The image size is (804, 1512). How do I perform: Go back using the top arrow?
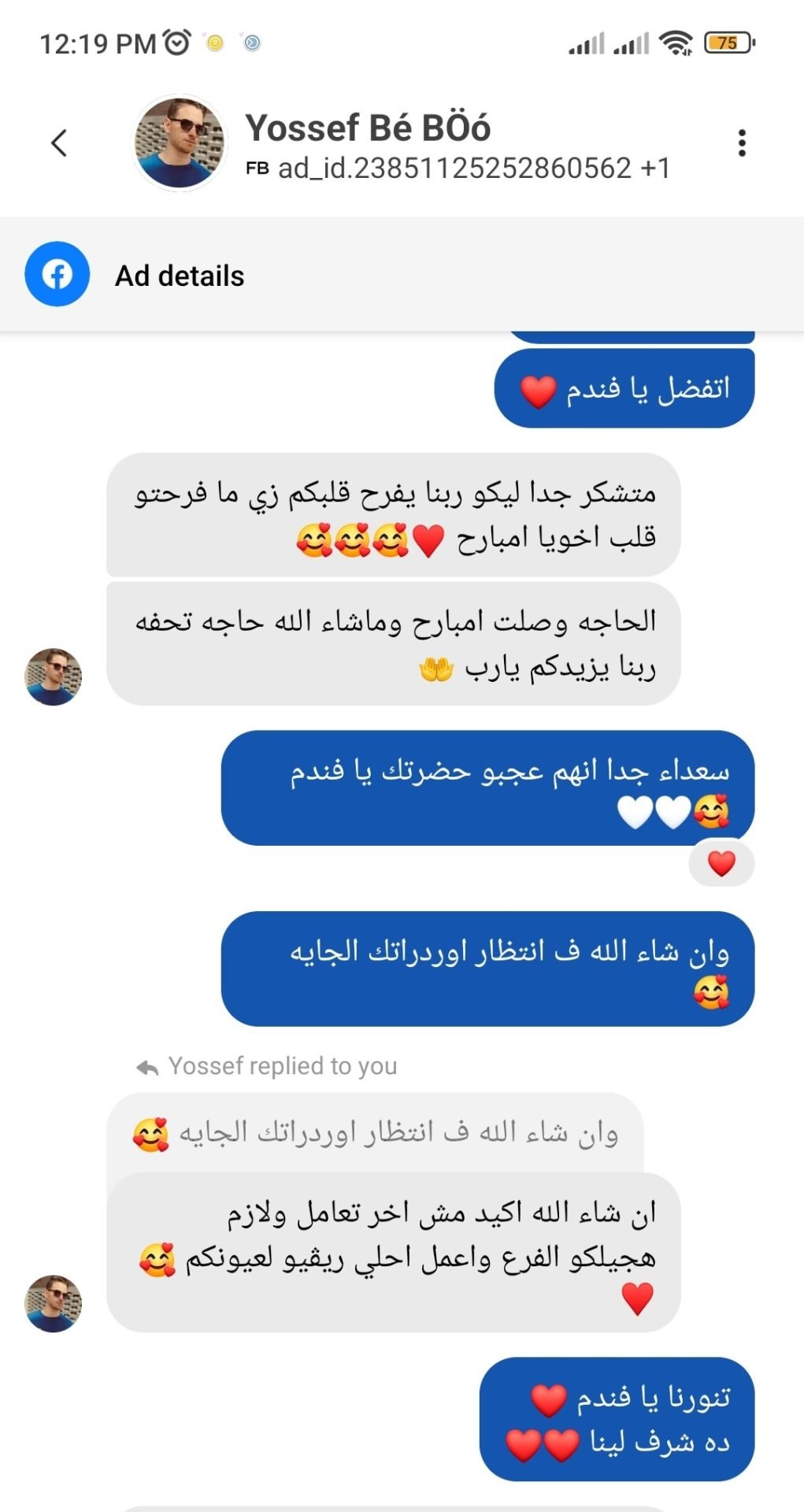click(59, 143)
